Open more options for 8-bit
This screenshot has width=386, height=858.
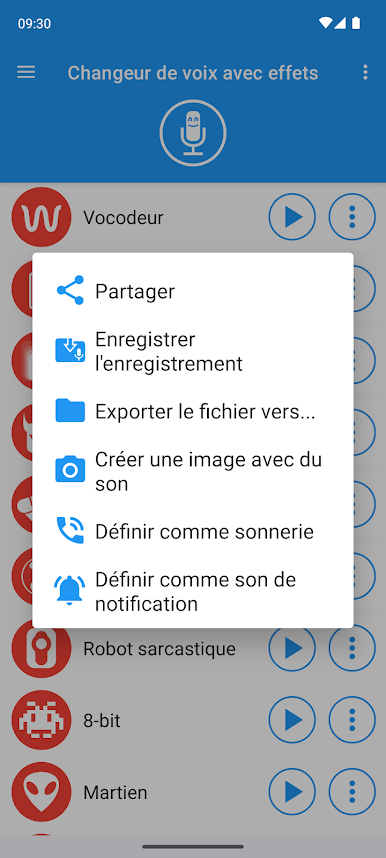pos(352,720)
